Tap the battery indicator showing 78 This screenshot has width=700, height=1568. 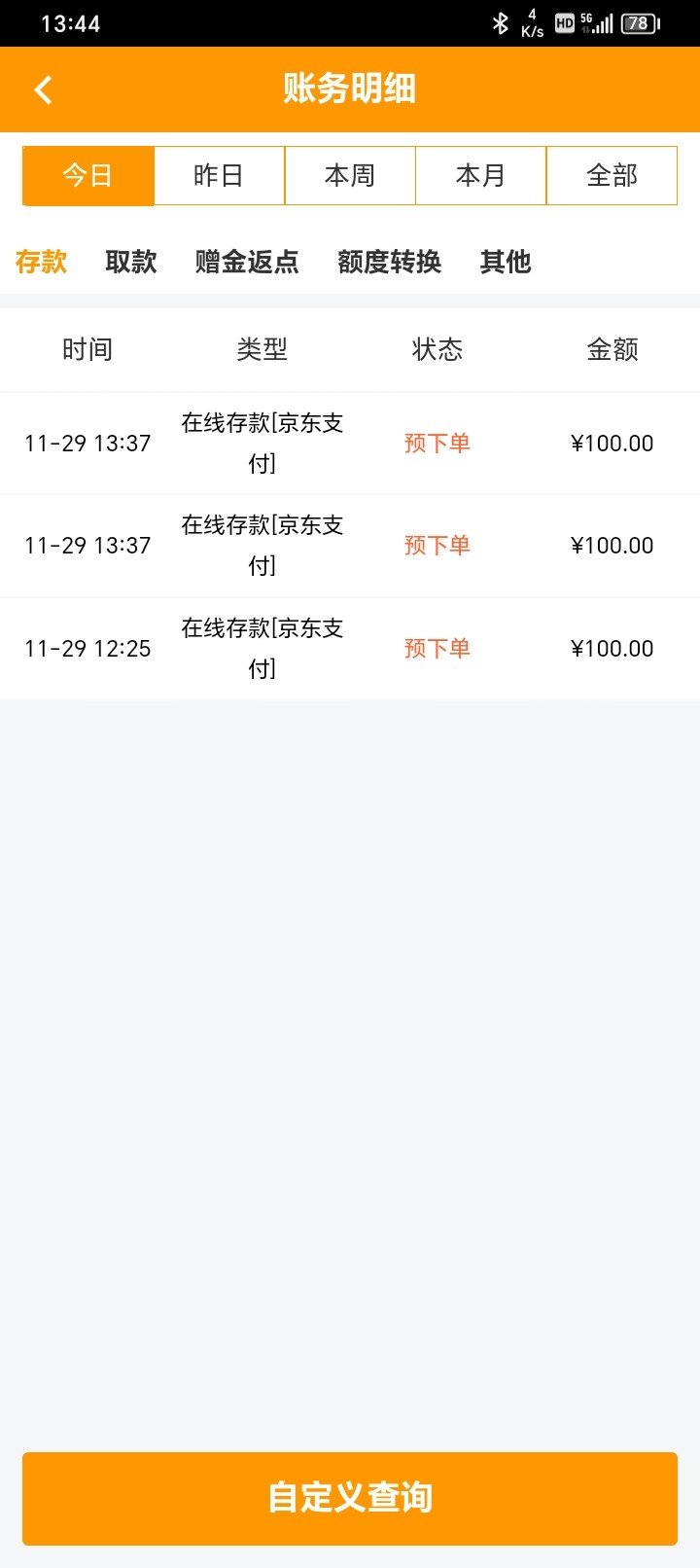coord(639,21)
